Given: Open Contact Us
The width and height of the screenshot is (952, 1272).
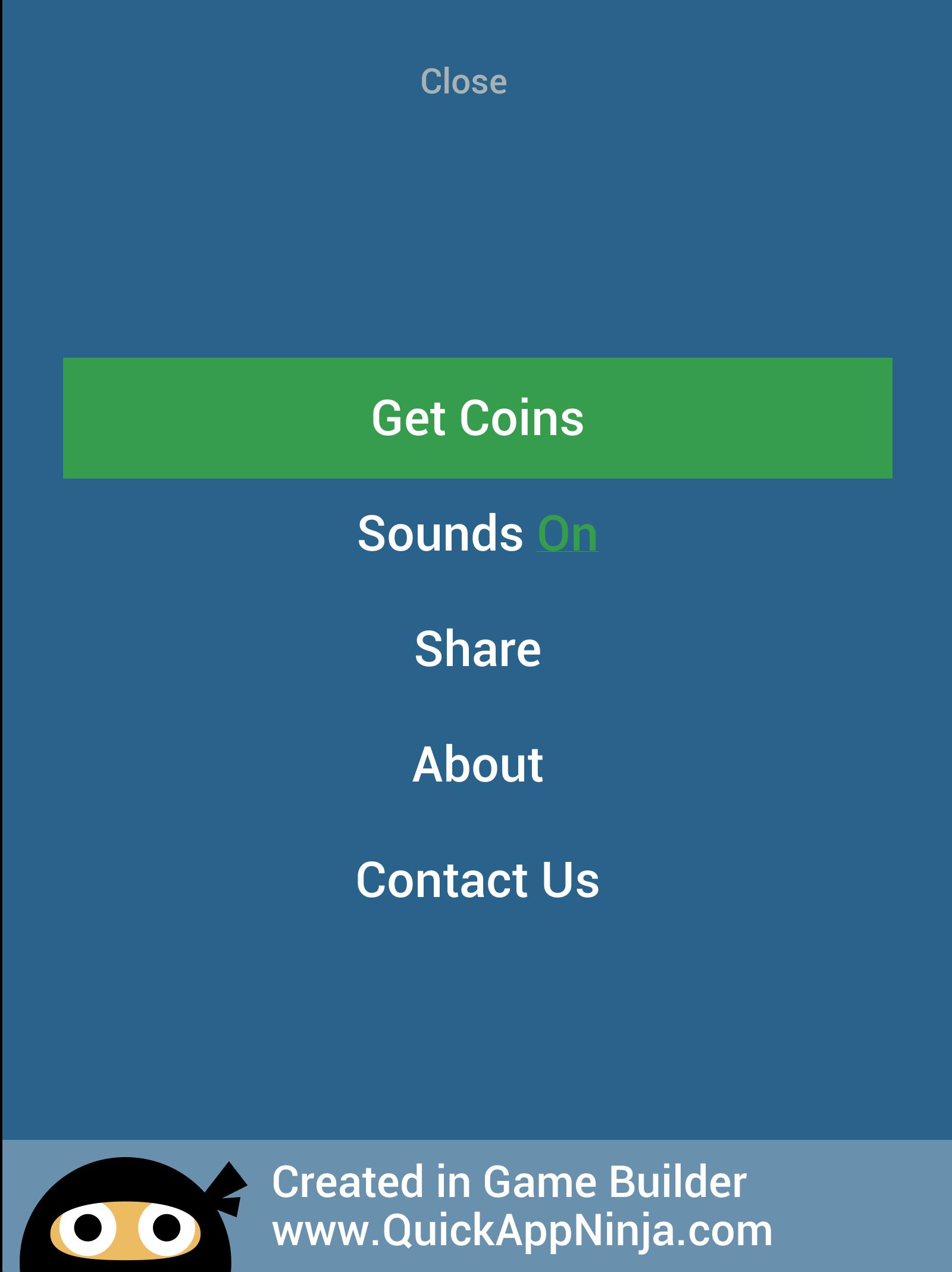Looking at the screenshot, I should point(477,880).
